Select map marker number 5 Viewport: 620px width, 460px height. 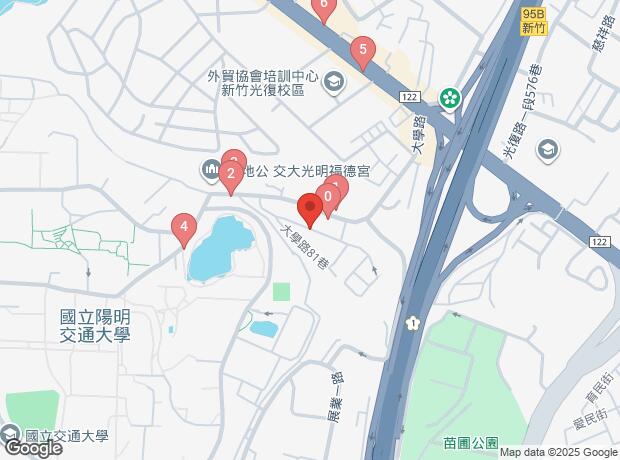(x=362, y=49)
